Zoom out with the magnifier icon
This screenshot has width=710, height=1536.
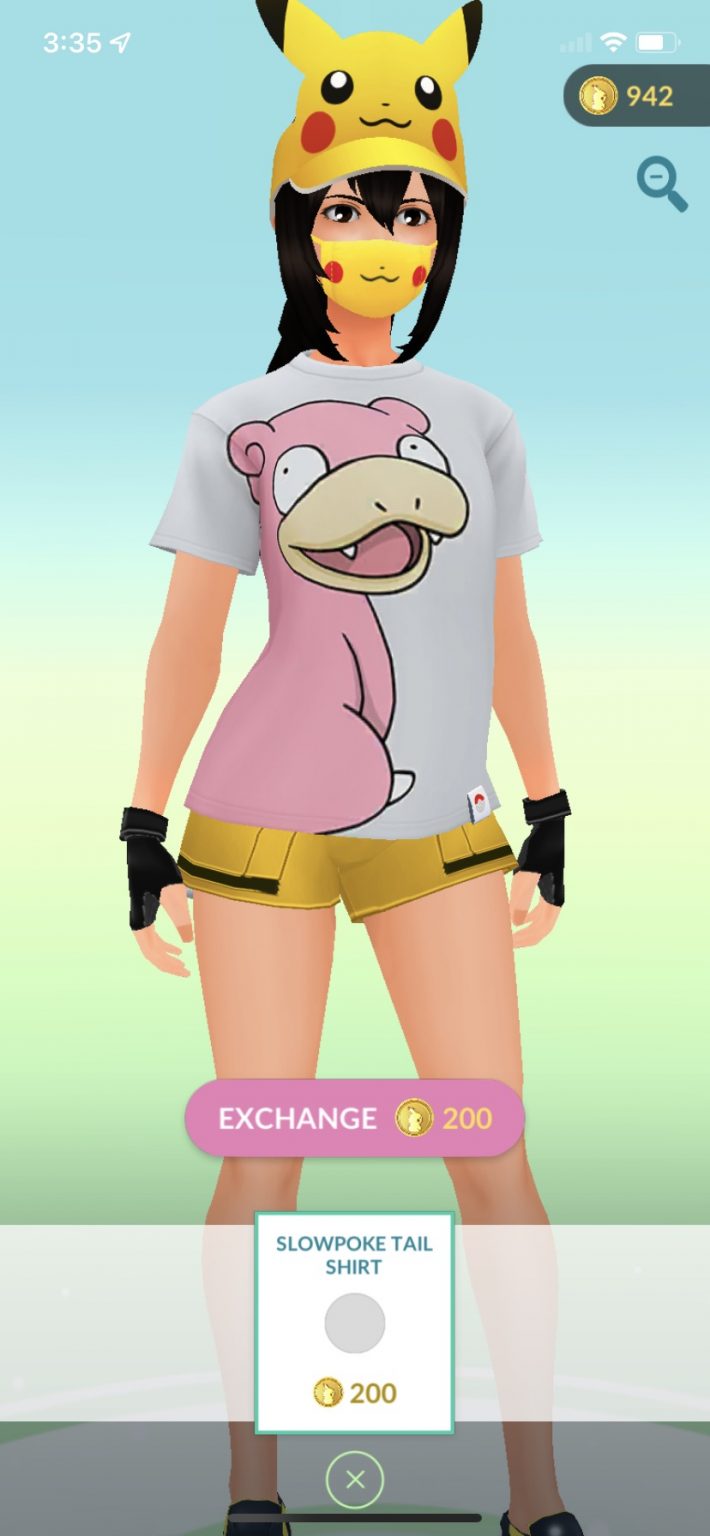(x=662, y=185)
